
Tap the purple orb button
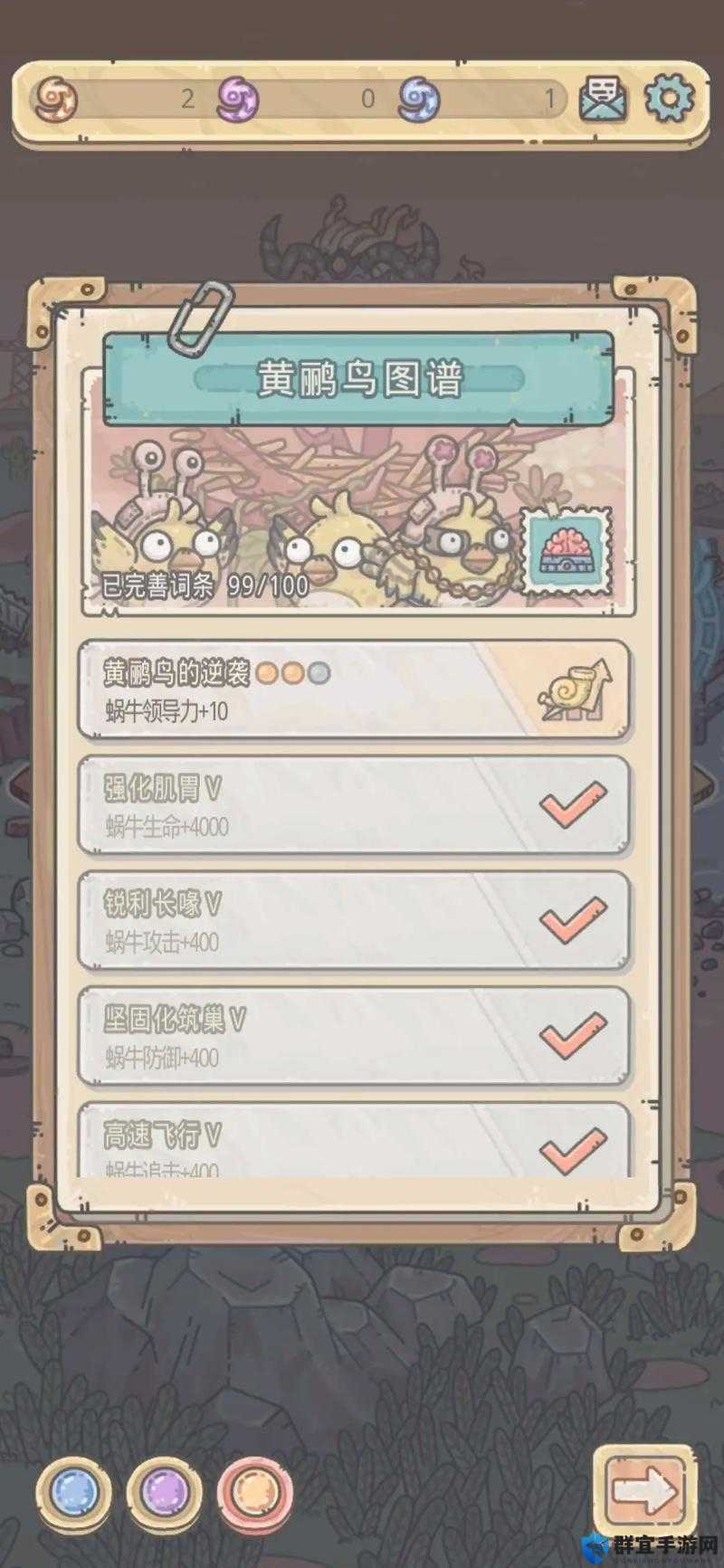pyautogui.click(x=165, y=1487)
